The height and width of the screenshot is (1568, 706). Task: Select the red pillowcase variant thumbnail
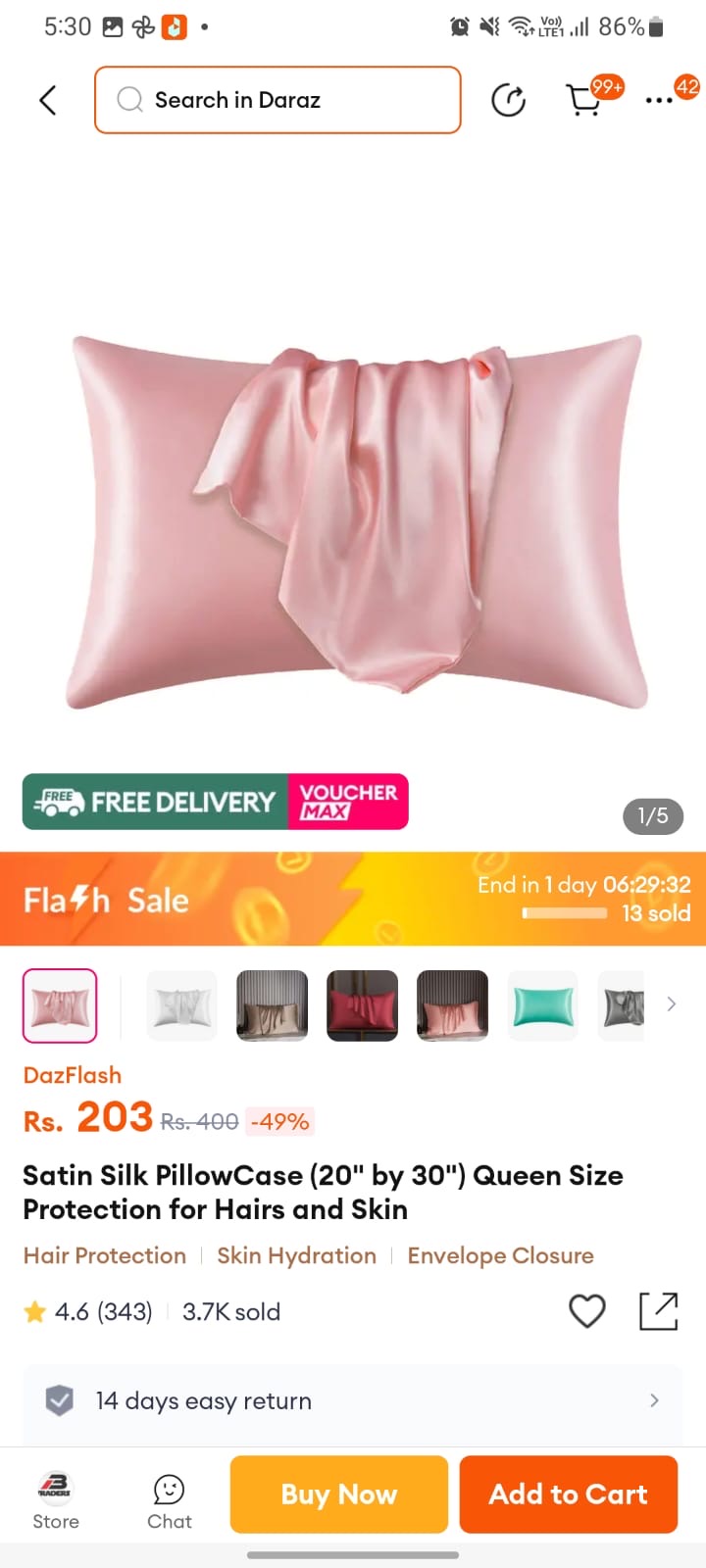click(x=362, y=1005)
